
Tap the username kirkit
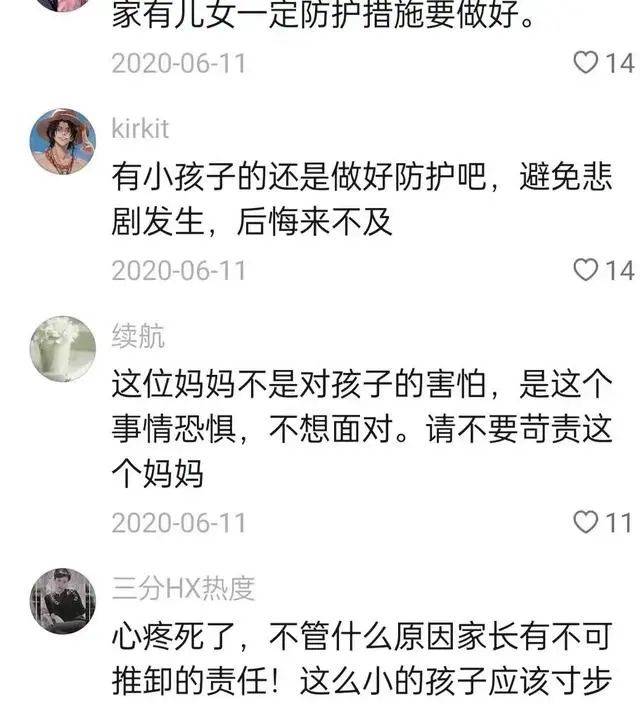140,128
